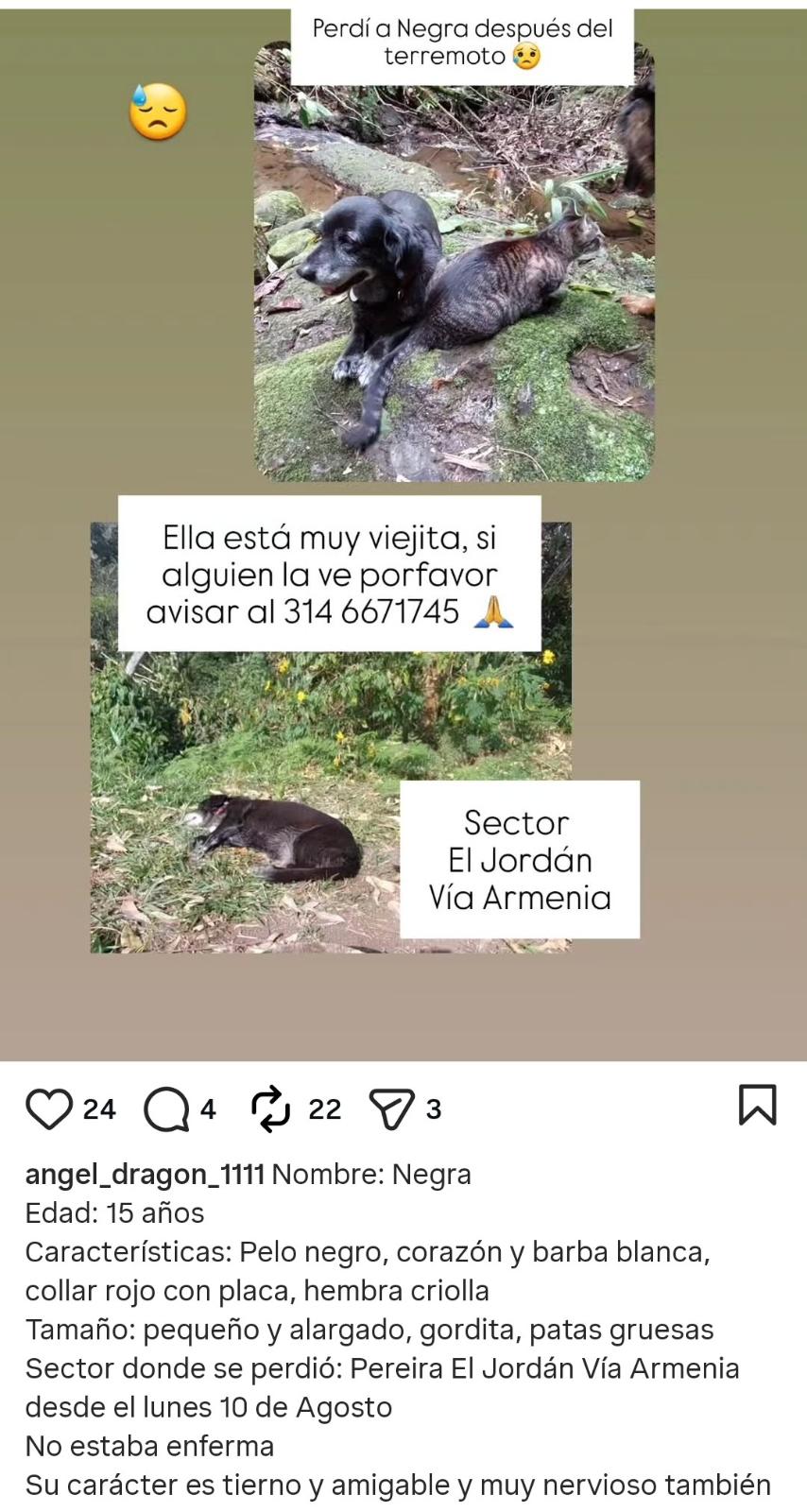Screen dimensions: 807x1512
Task: Repost the Negra lost dog post
Action: point(271,1108)
